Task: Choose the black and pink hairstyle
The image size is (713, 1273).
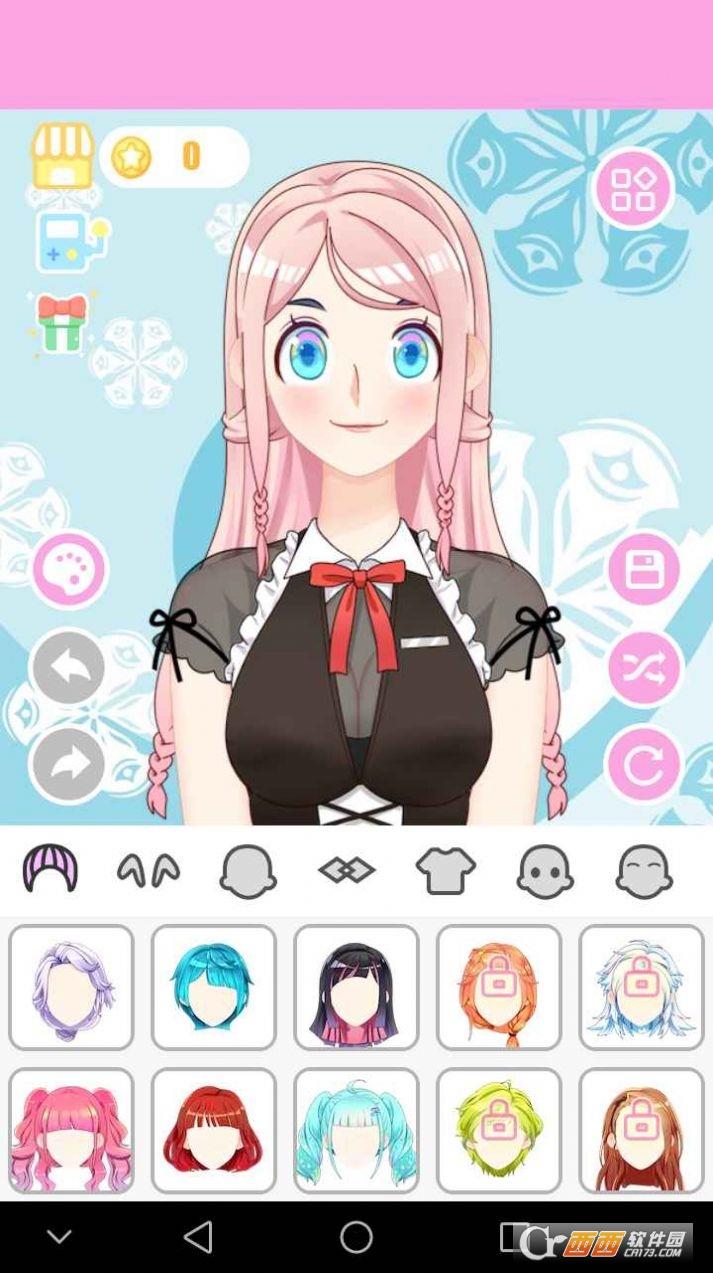Action: point(356,987)
